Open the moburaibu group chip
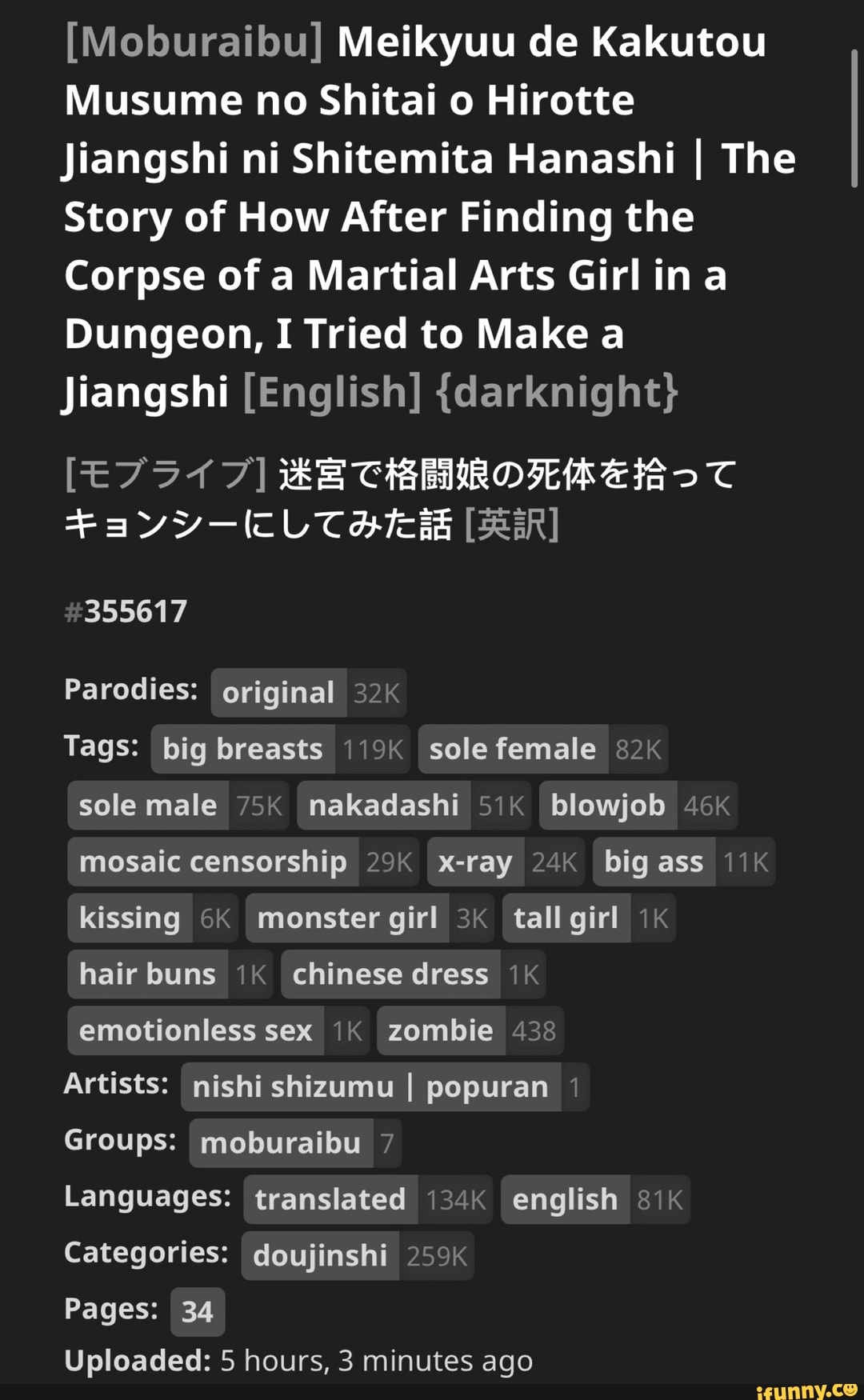Viewport: 864px width, 1400px height. [x=281, y=1143]
